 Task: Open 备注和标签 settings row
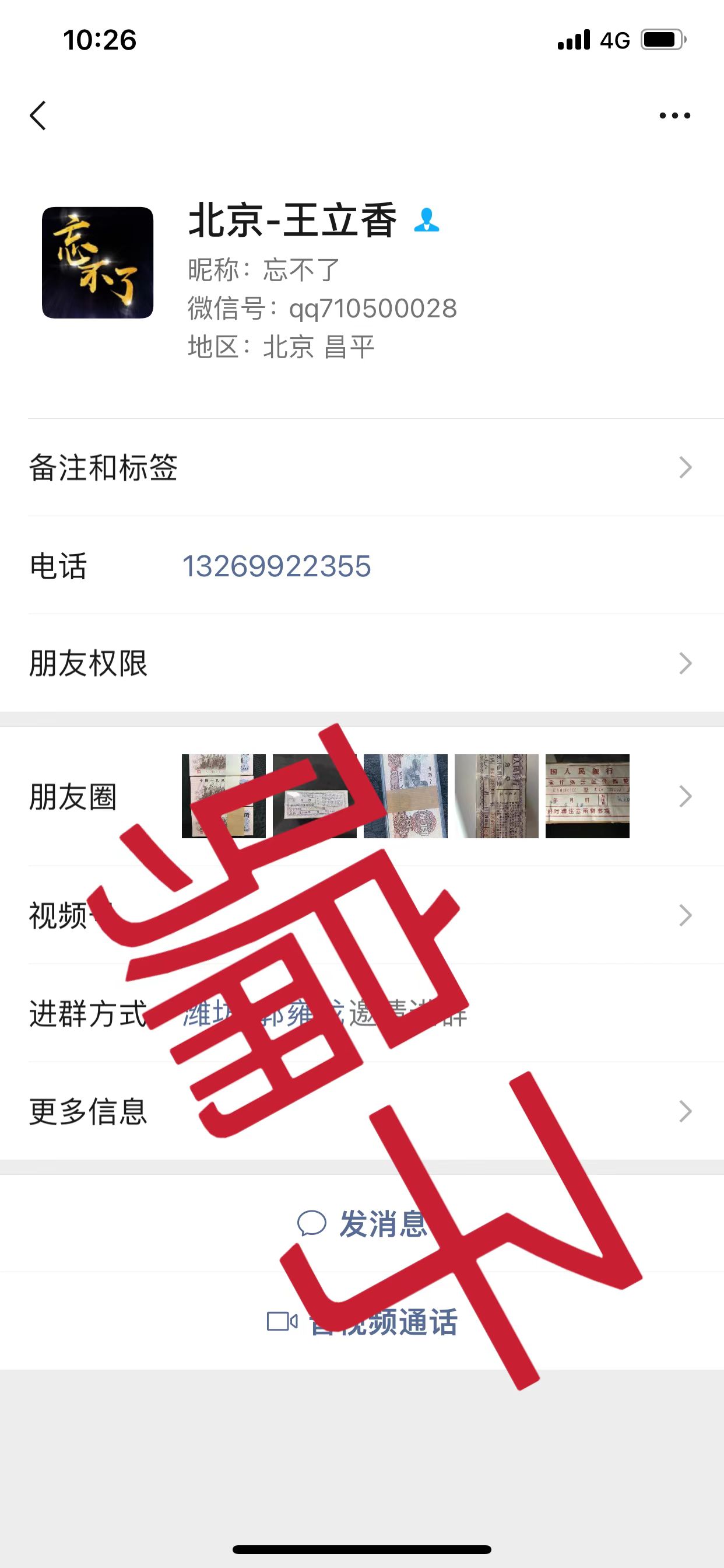(362, 467)
